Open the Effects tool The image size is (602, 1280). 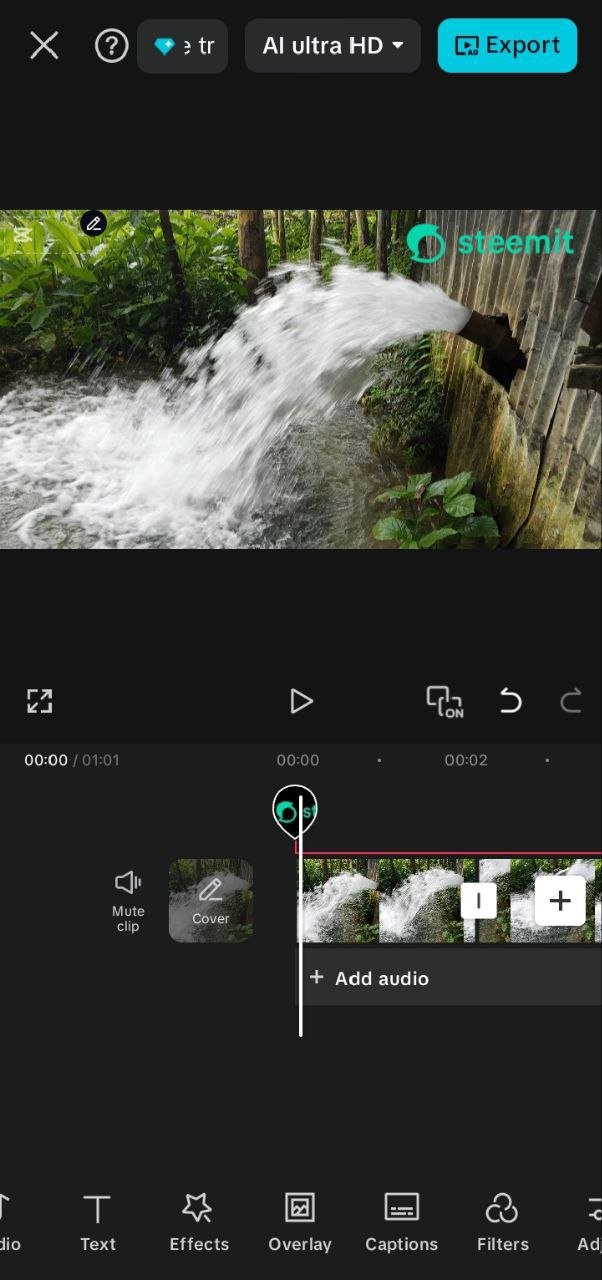[199, 1222]
